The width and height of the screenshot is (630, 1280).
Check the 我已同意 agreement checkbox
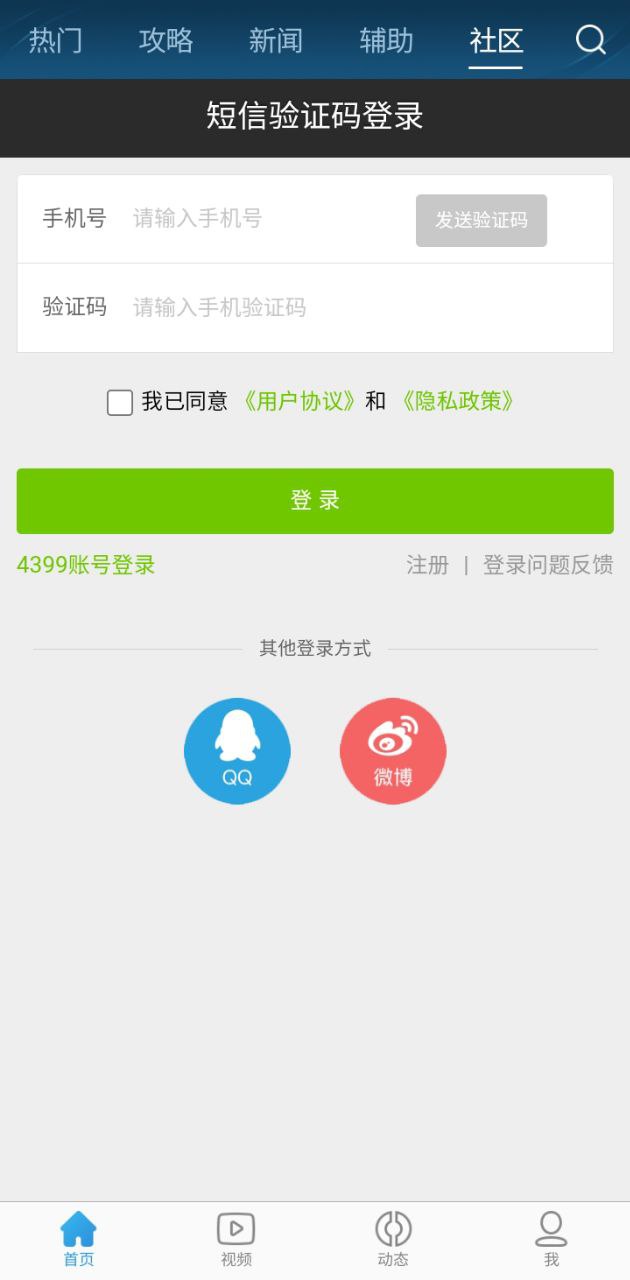(120, 402)
